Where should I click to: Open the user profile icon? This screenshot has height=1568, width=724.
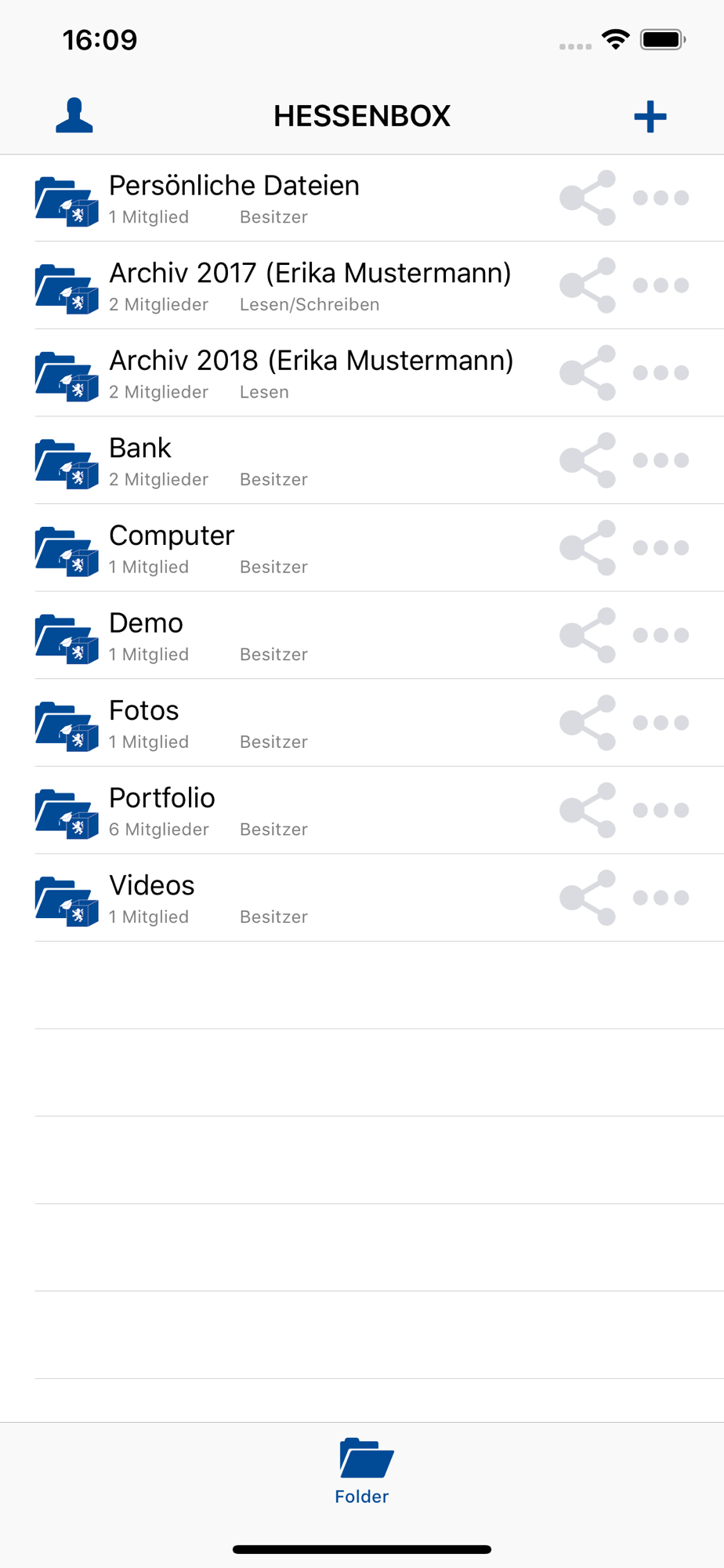[74, 116]
